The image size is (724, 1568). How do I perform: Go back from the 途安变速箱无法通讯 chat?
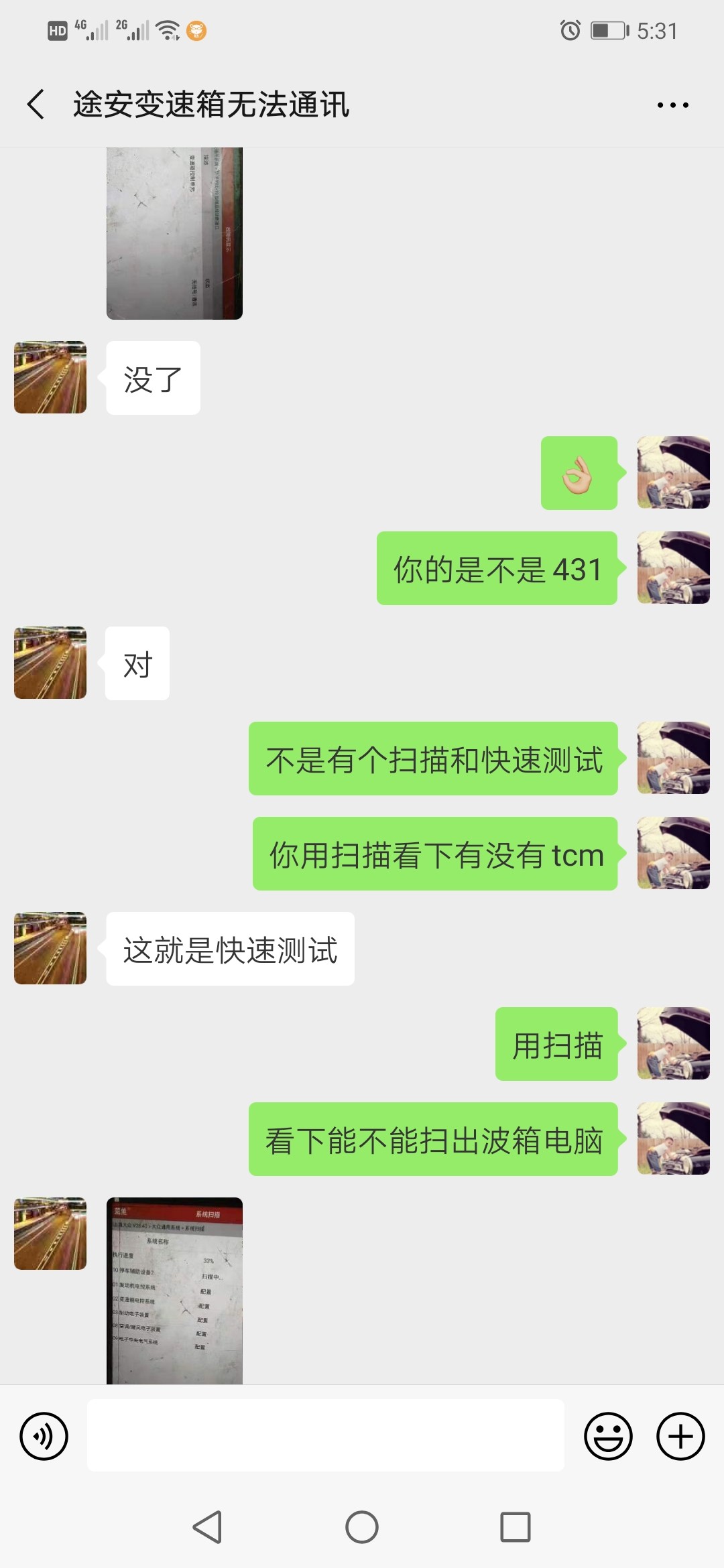tap(36, 105)
